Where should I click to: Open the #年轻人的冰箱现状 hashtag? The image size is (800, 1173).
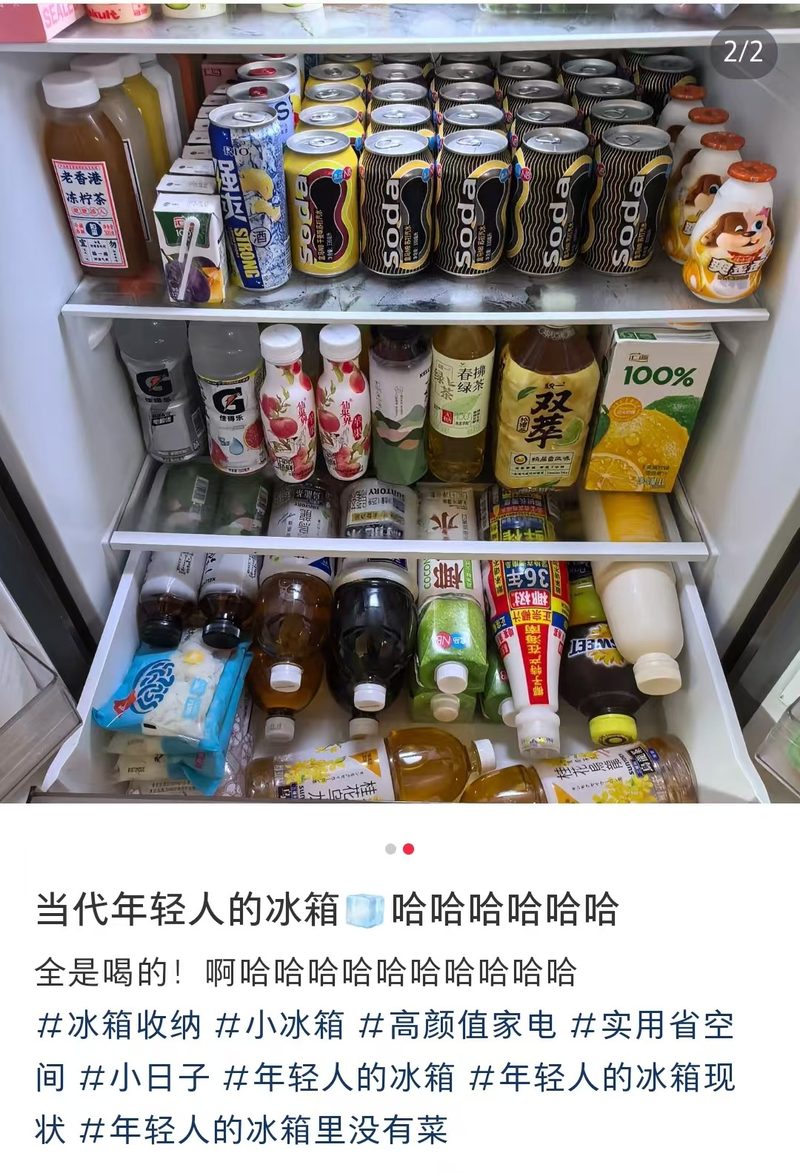pos(601,1077)
